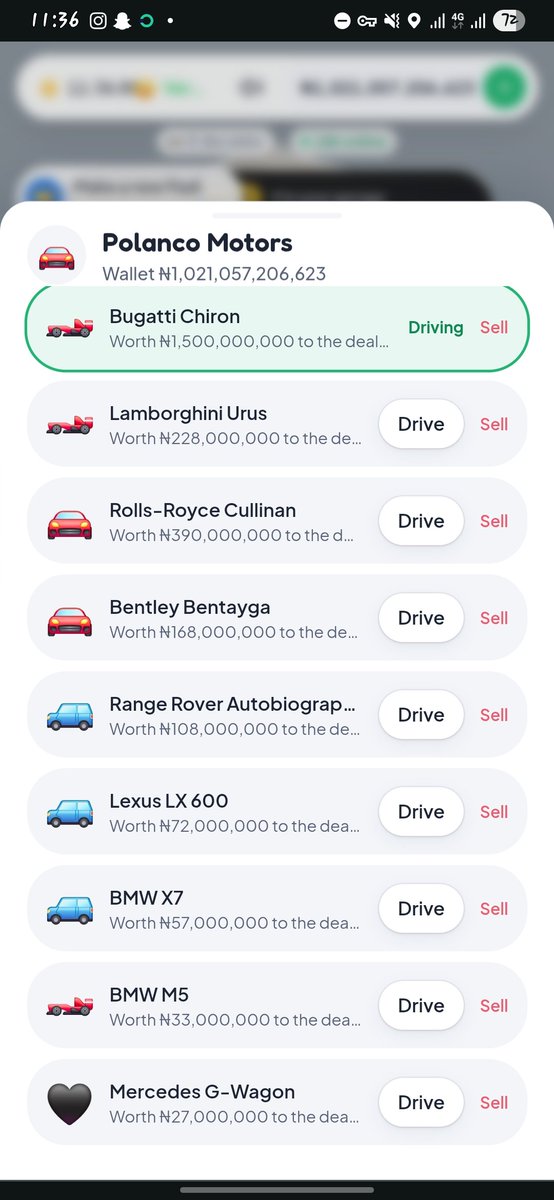This screenshot has width=554, height=1200.
Task: Sell the Range Rover Autobiography
Action: [494, 715]
